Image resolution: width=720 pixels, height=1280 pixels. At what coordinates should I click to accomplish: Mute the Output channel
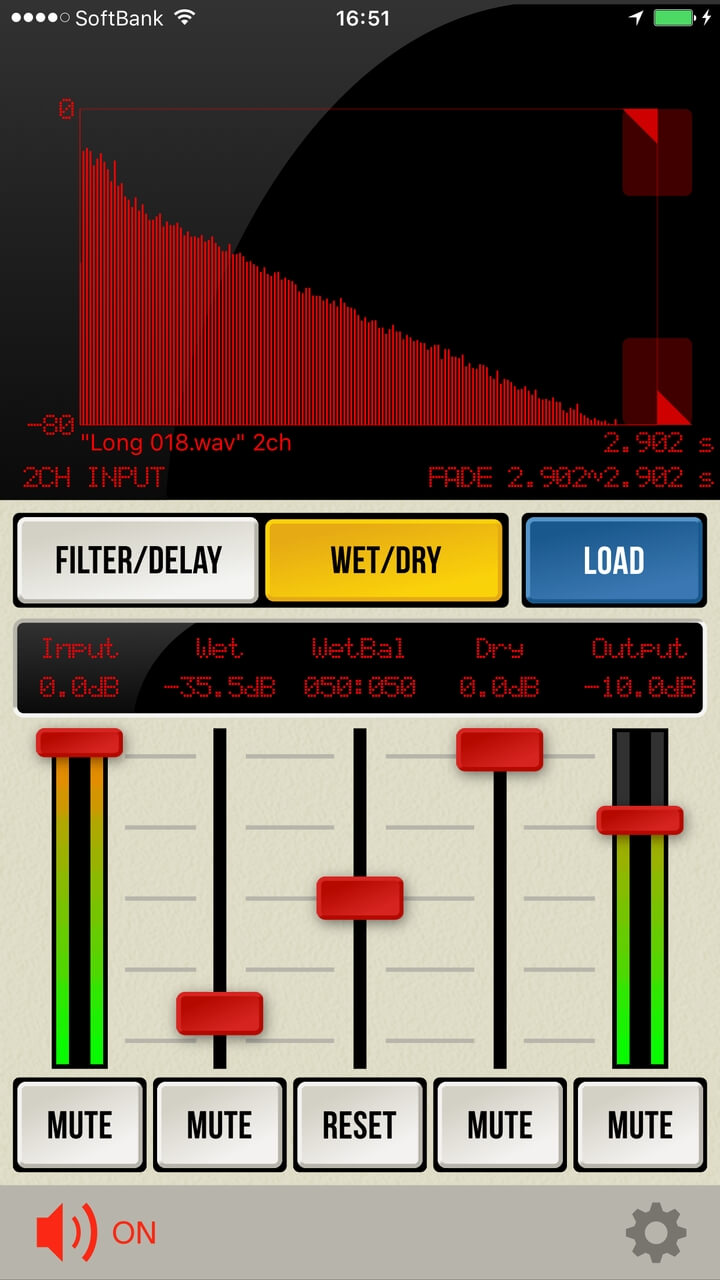[x=640, y=1125]
